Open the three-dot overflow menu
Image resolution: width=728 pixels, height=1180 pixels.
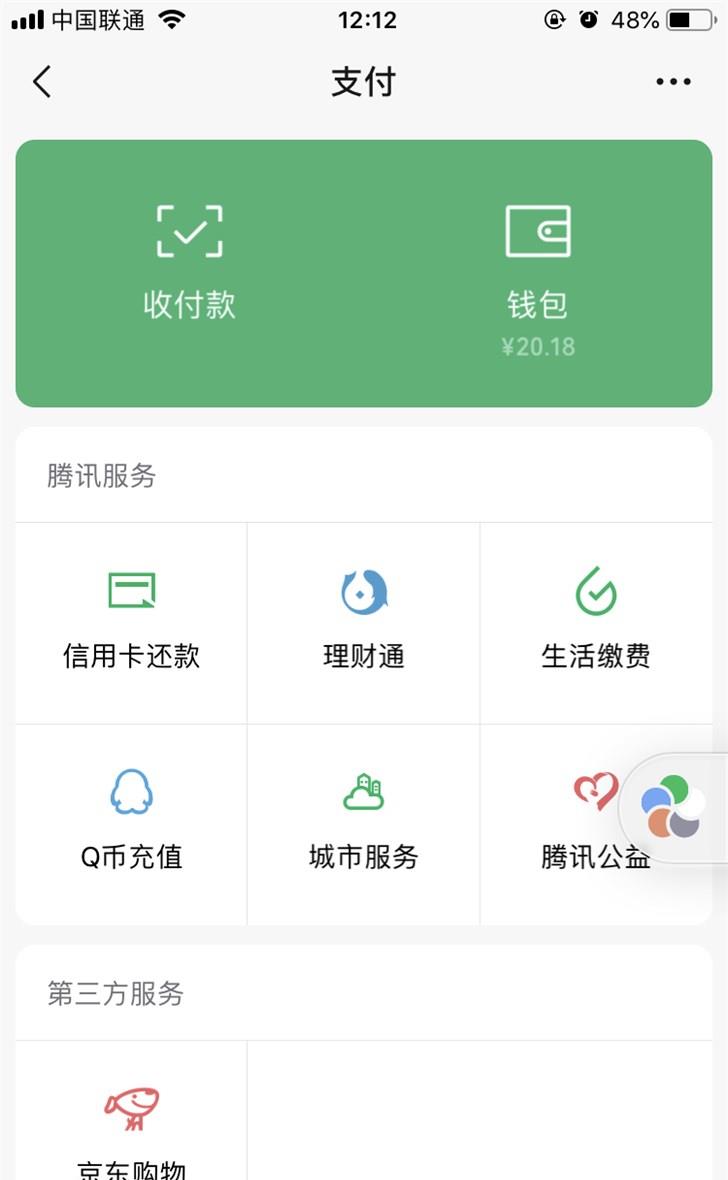(x=673, y=82)
